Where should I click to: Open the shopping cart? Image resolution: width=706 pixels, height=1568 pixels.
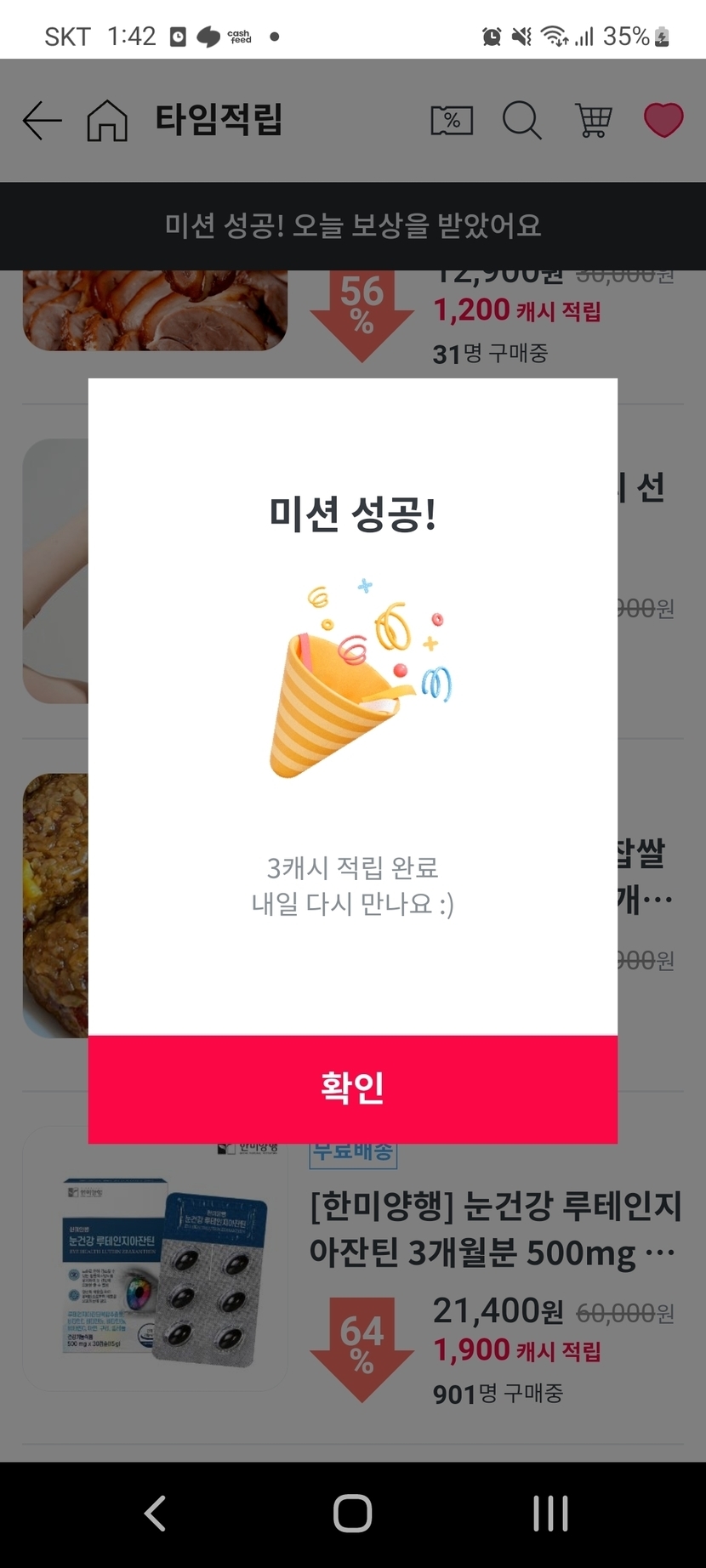(593, 120)
